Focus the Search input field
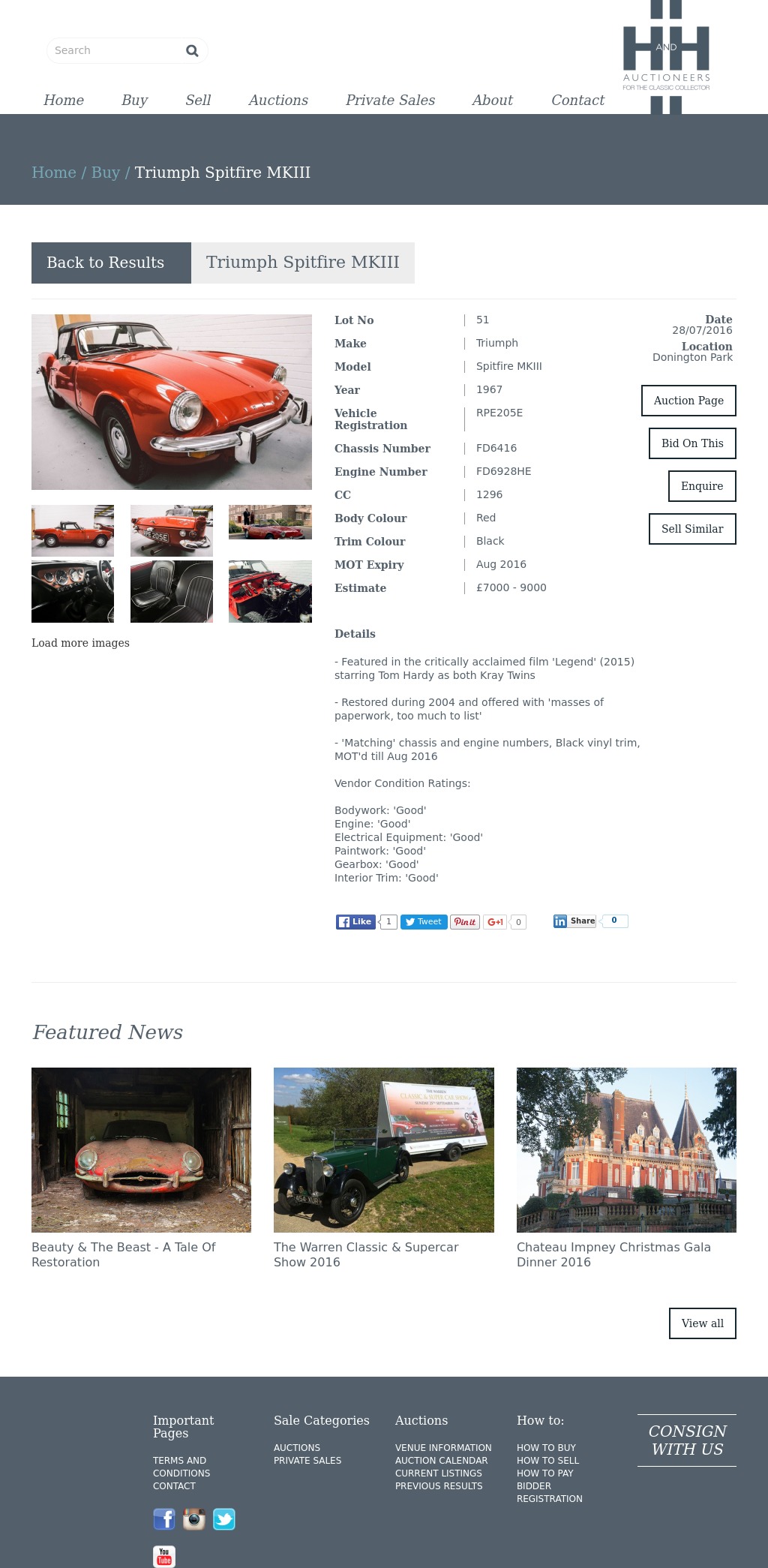 pos(112,51)
